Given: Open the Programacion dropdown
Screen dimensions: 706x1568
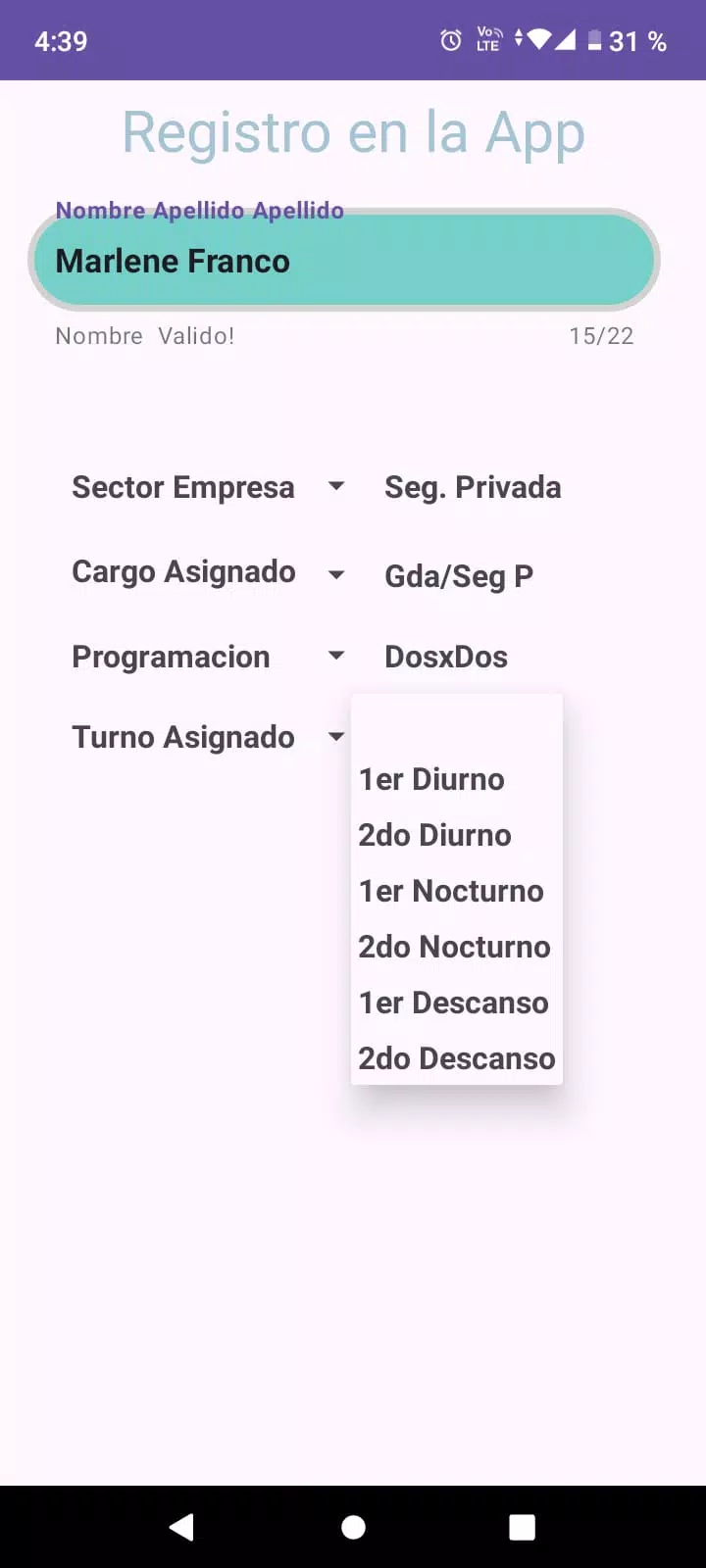Looking at the screenshot, I should click(336, 656).
